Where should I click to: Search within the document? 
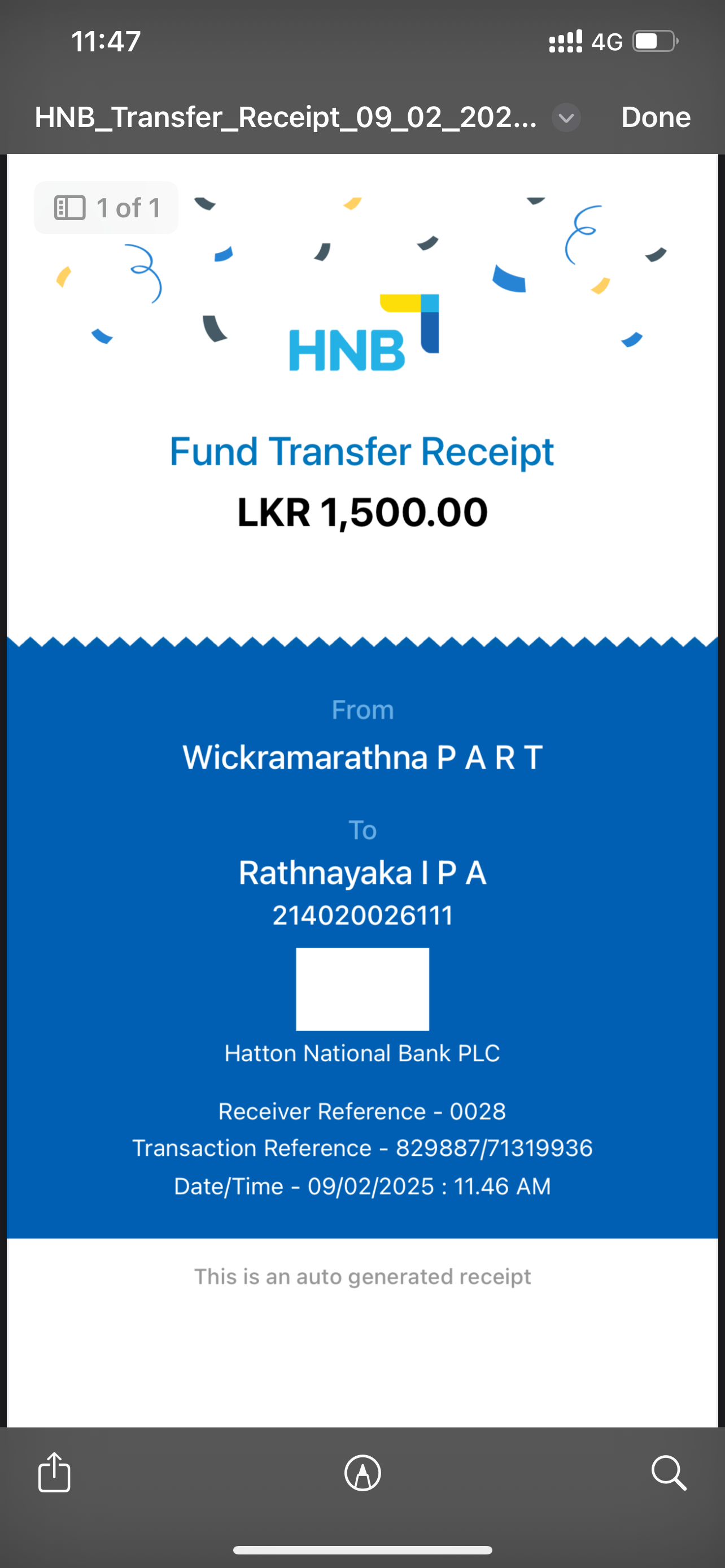669,1473
